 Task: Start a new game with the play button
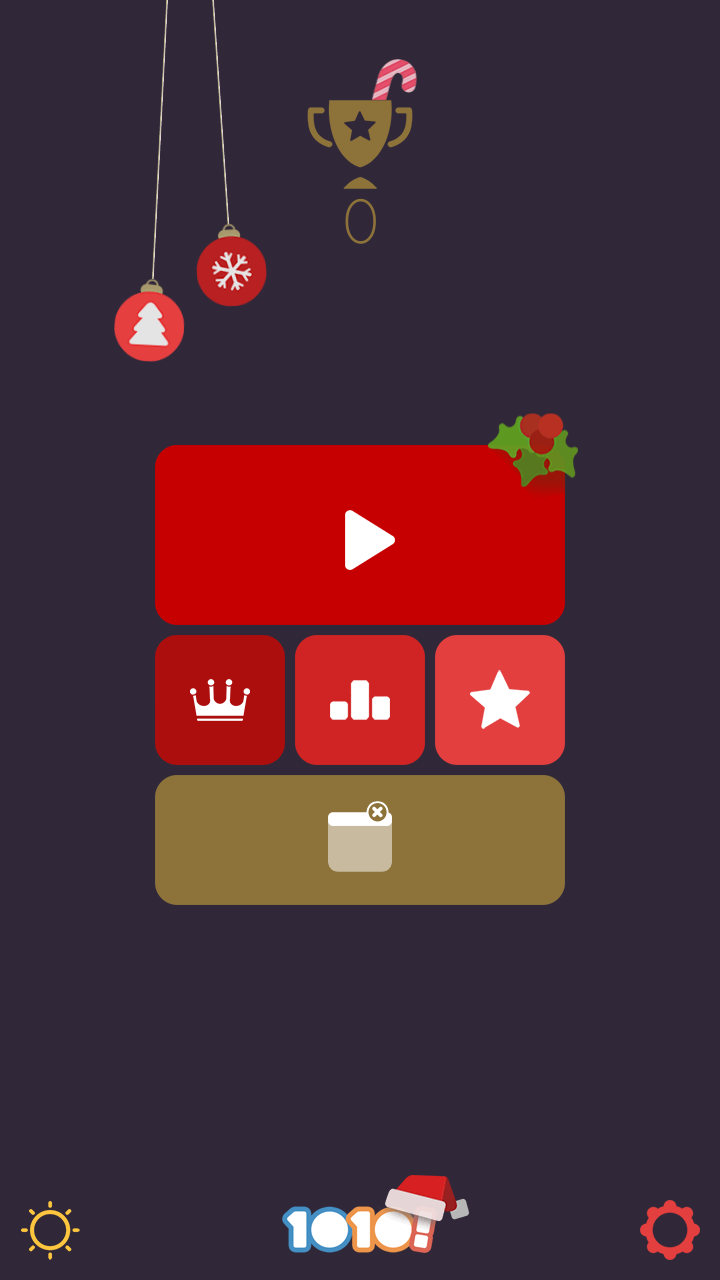(x=360, y=536)
